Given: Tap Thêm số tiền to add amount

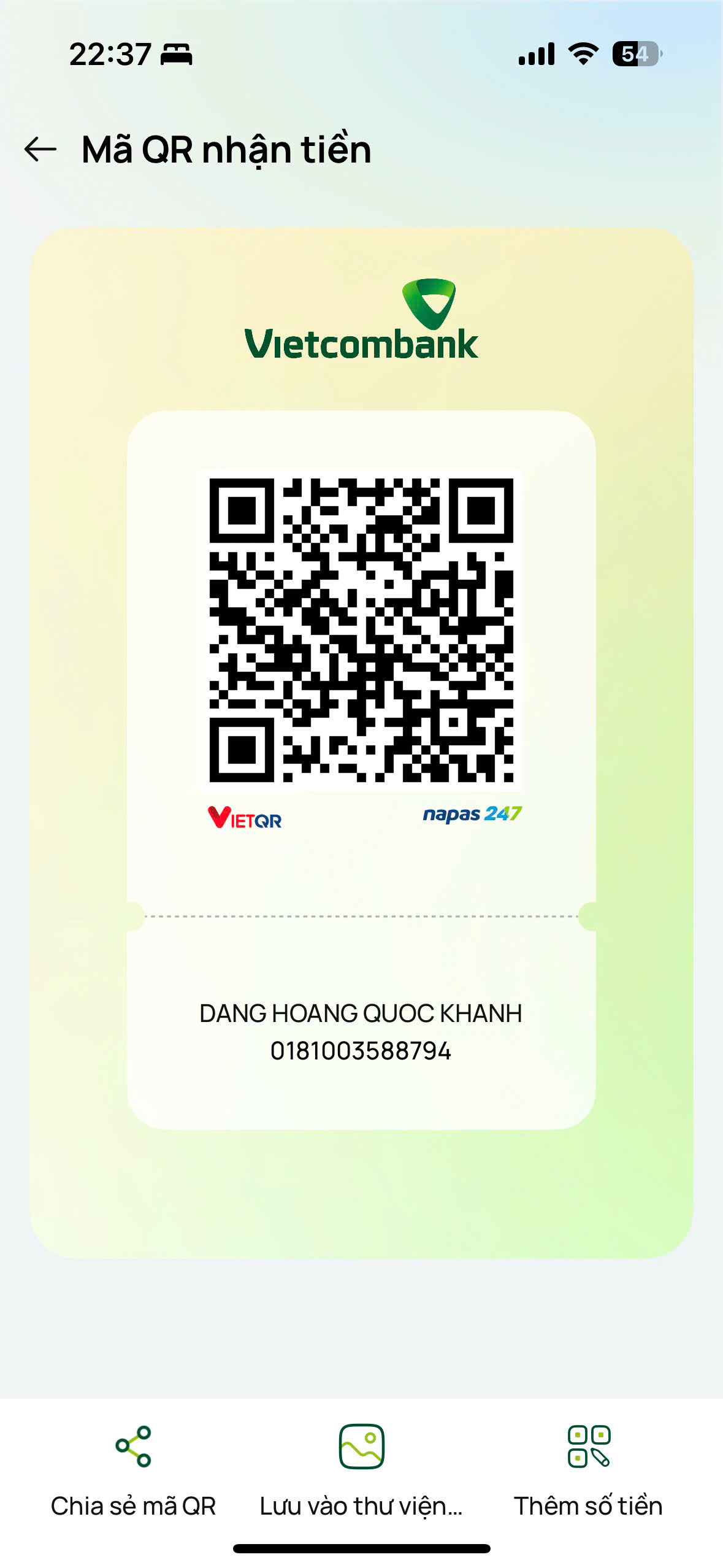Looking at the screenshot, I should [x=588, y=1469].
